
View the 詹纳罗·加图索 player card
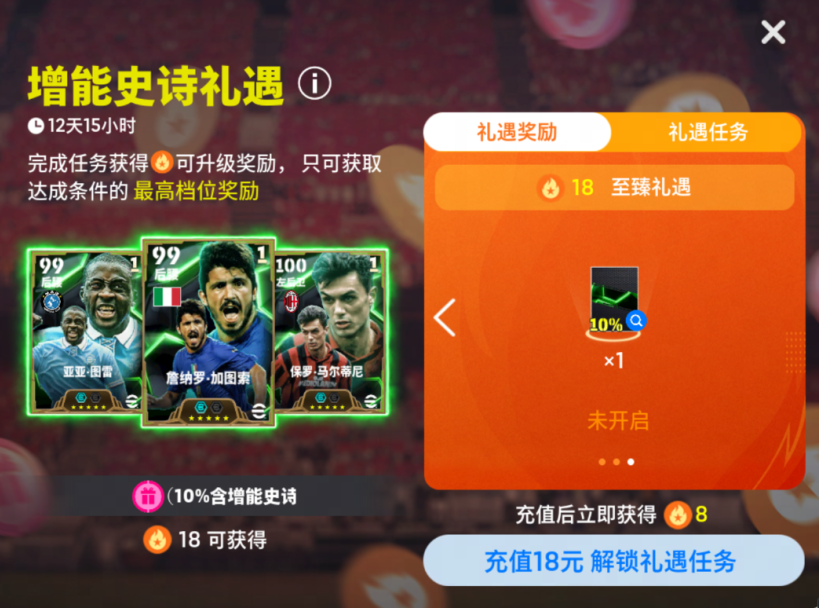click(x=208, y=332)
